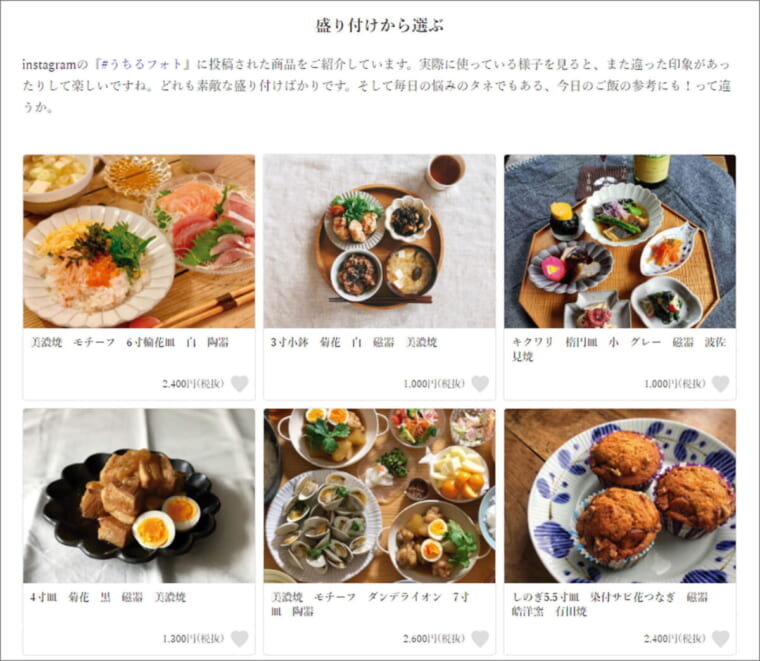Open 4寸皿 菊花 黒 product card
The width and height of the screenshot is (760, 661).
(x=138, y=495)
